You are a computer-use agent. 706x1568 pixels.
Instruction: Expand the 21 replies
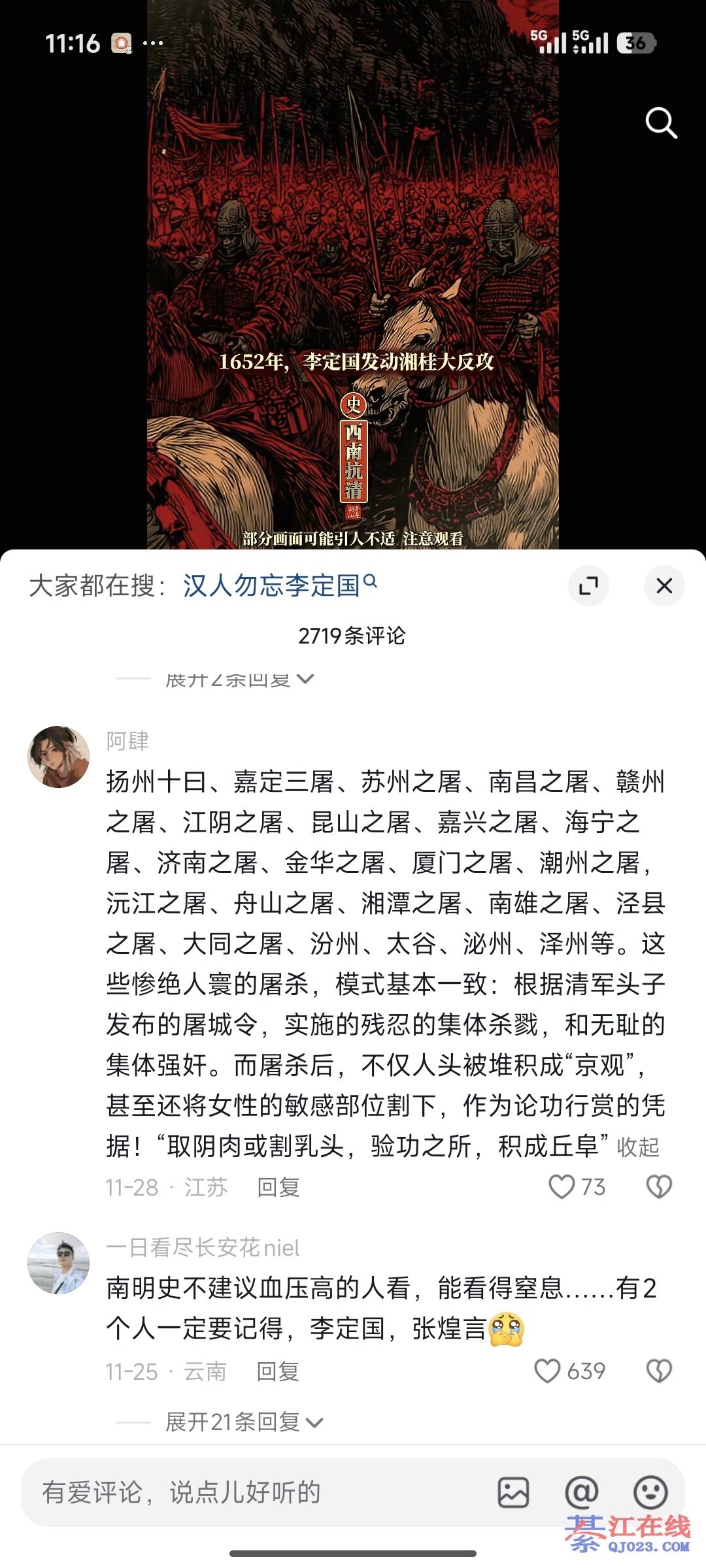243,1422
